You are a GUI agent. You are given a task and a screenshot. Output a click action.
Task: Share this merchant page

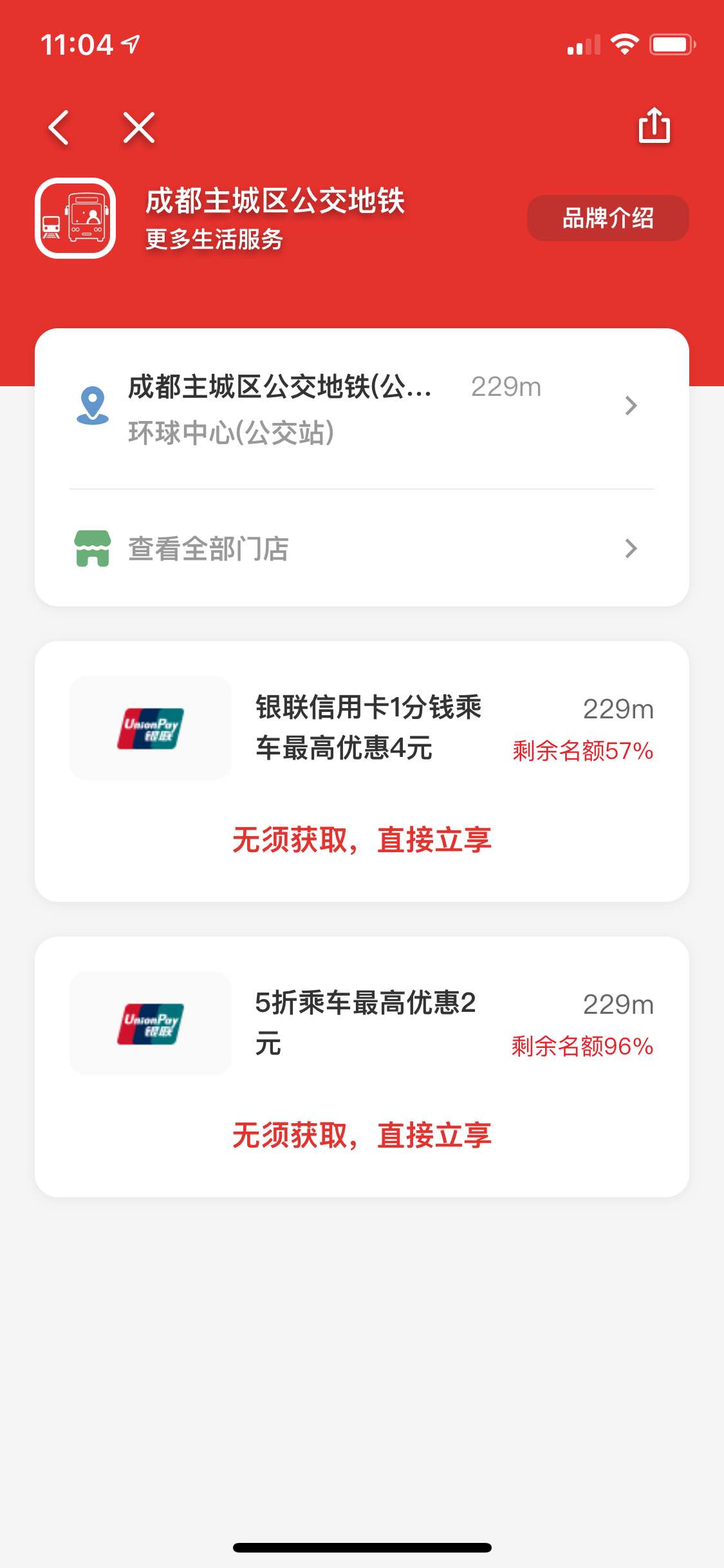point(654,126)
